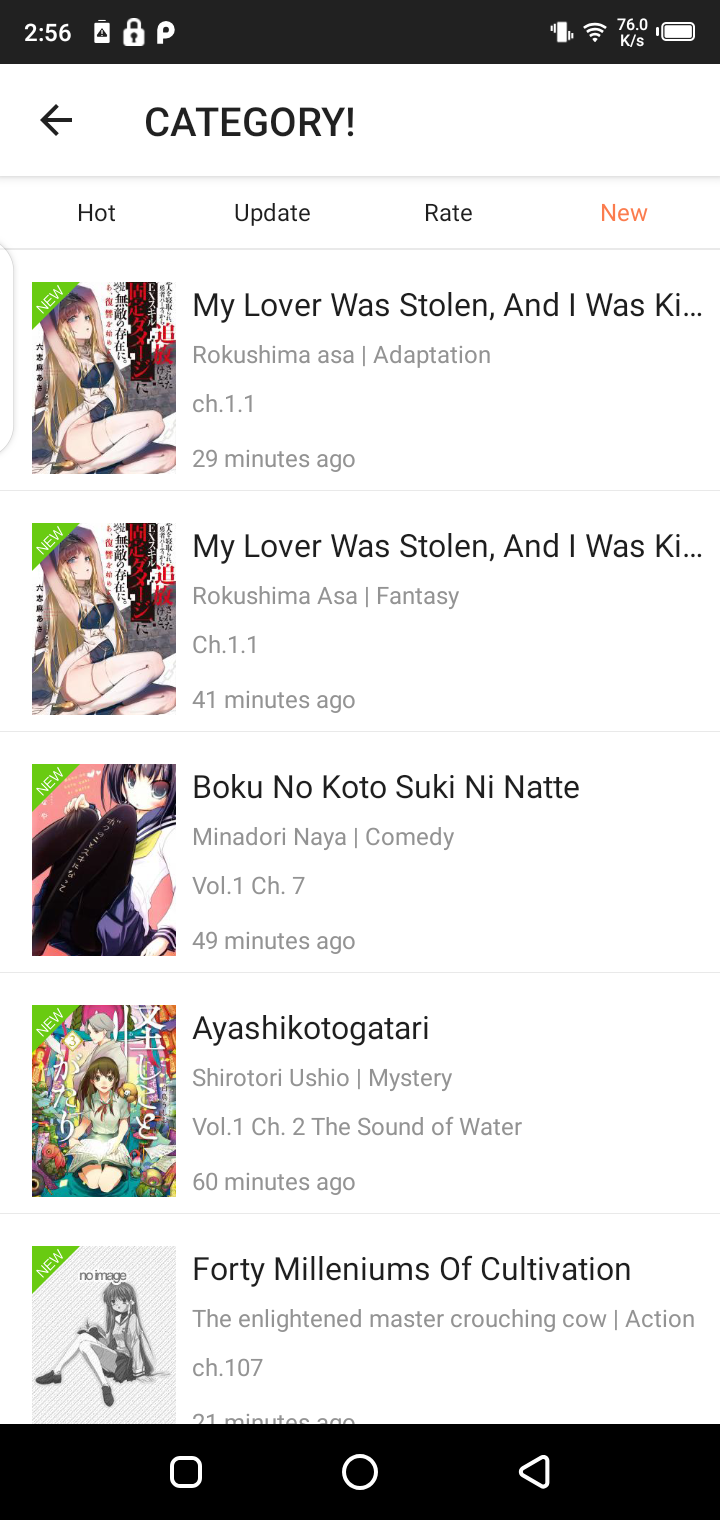The height and width of the screenshot is (1520, 720).
Task: Open My Lover Was Stolen under Fantasy
Action: (446, 547)
